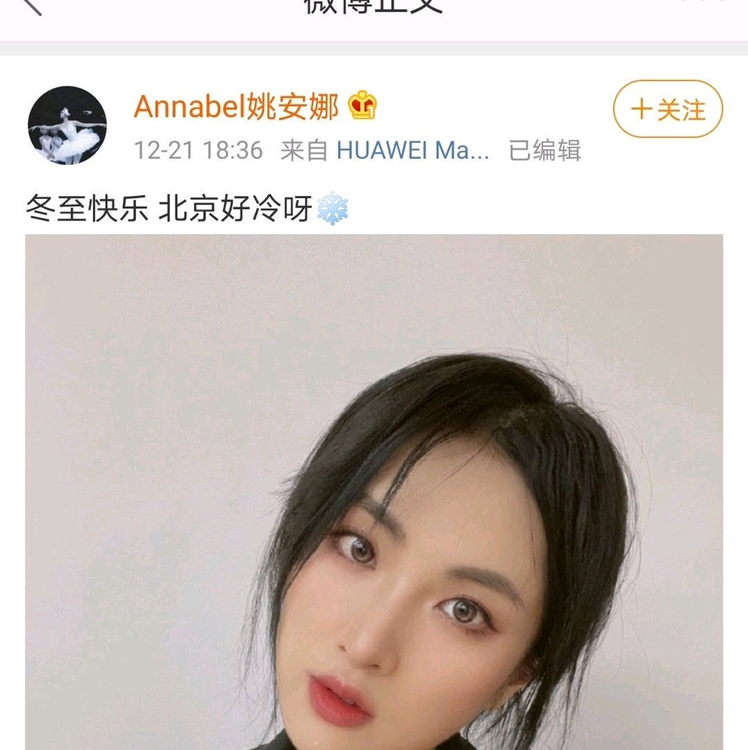The height and width of the screenshot is (750, 748).
Task: View the post's photo full screen
Action: tap(374, 490)
